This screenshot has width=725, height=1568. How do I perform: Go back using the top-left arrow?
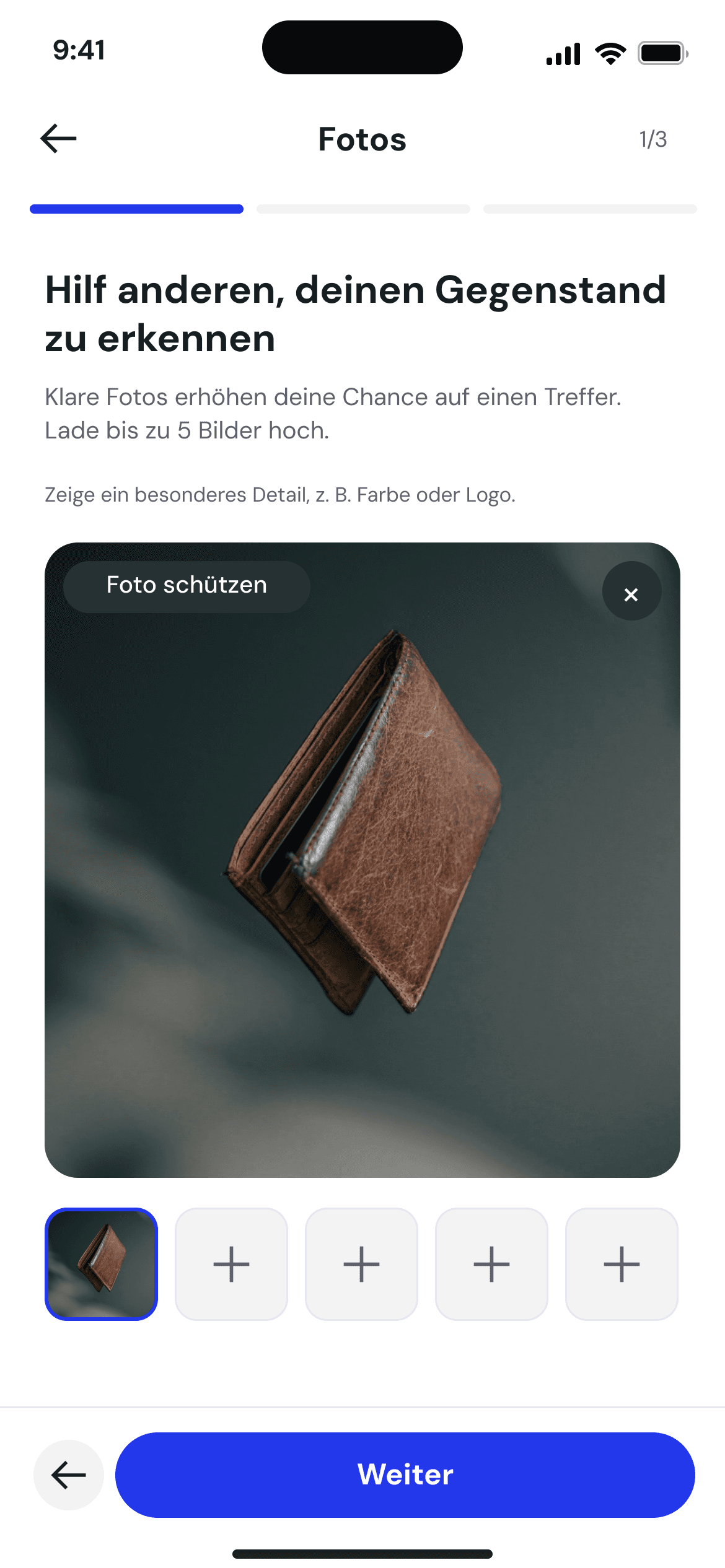click(58, 138)
